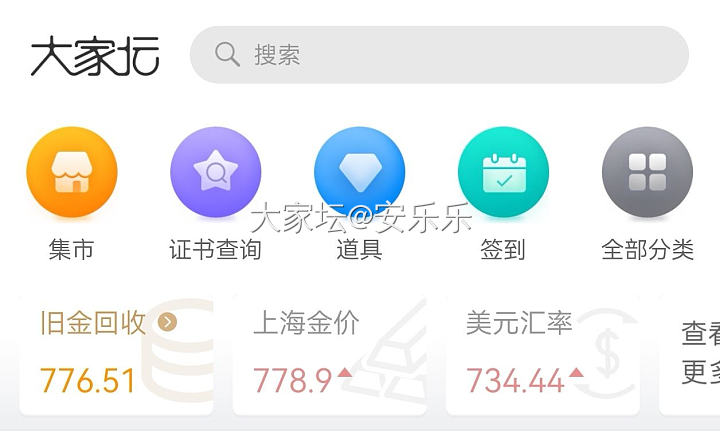Tap 查看更多 to see more
The height and width of the screenshot is (433, 720).
[696, 354]
